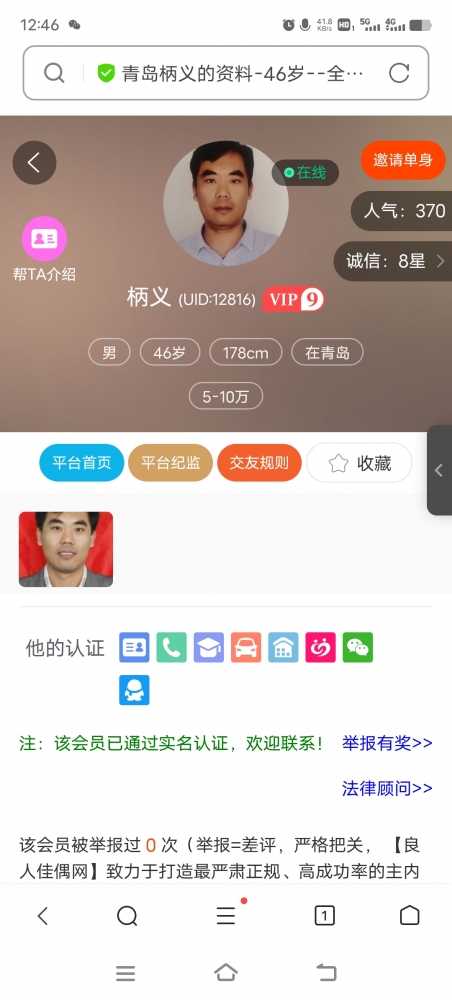
Task: Go to the browser home page
Action: coord(409,916)
